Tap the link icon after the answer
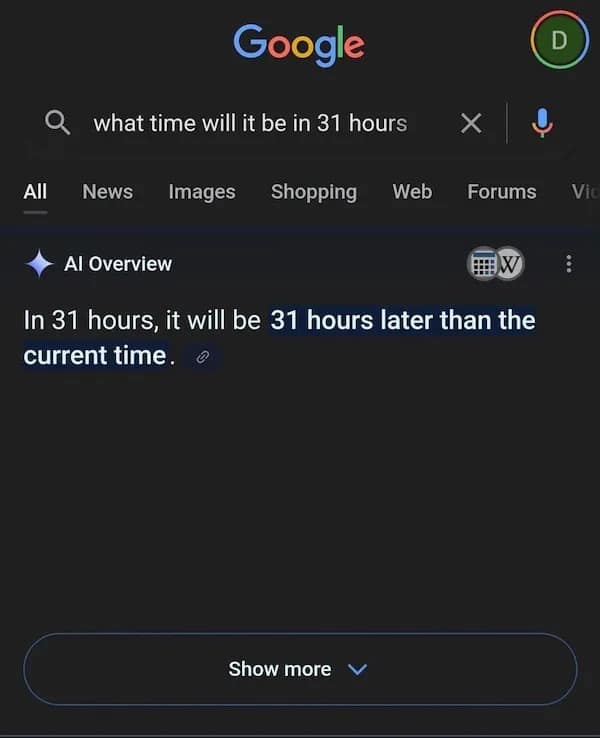The image size is (600, 738). pyautogui.click(x=203, y=357)
